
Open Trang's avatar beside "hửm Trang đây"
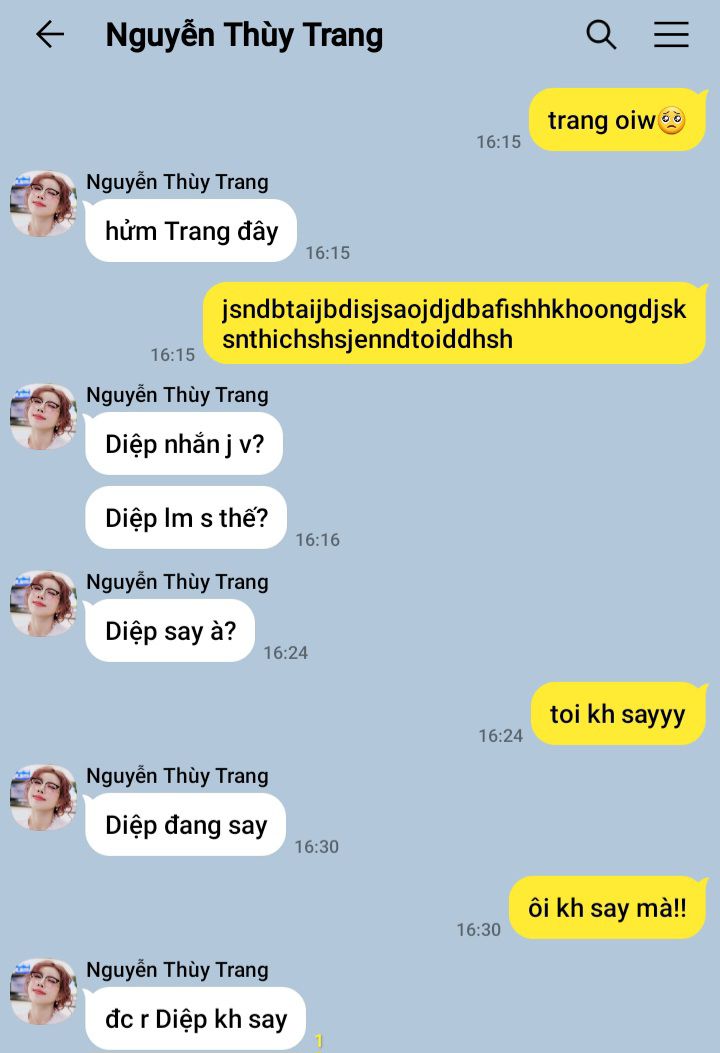tap(43, 204)
